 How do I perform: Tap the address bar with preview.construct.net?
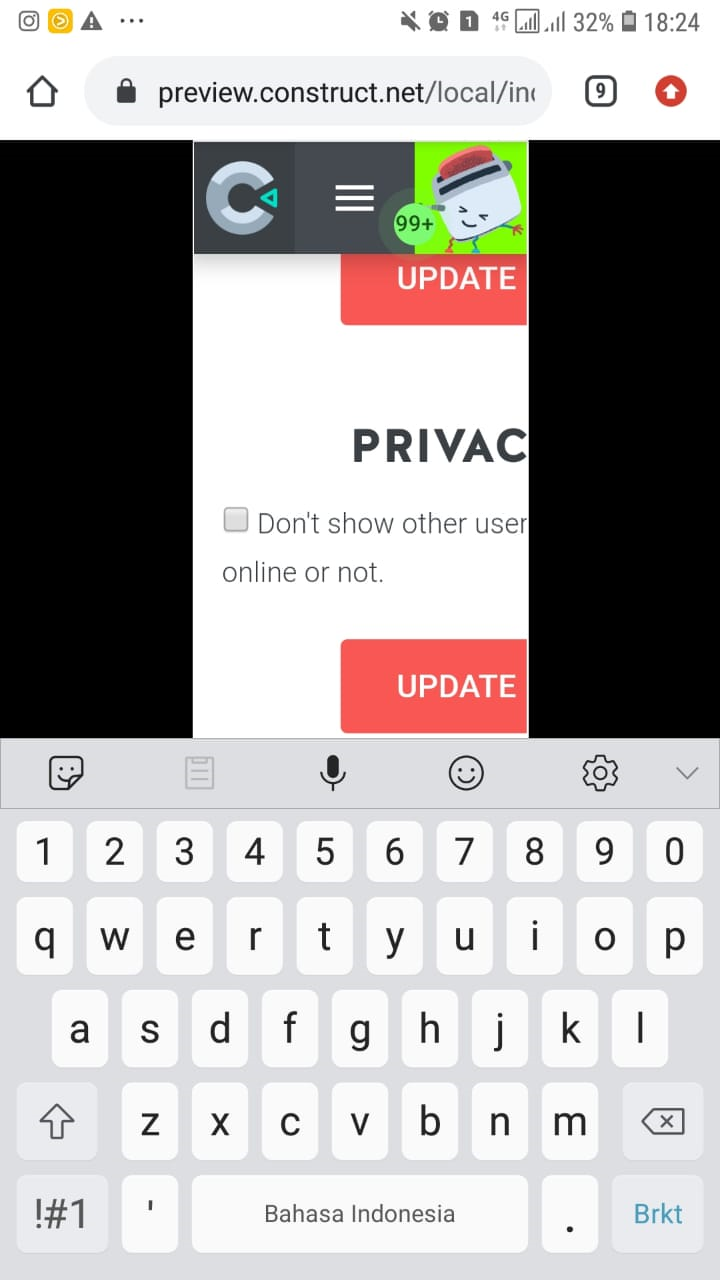tap(318, 92)
